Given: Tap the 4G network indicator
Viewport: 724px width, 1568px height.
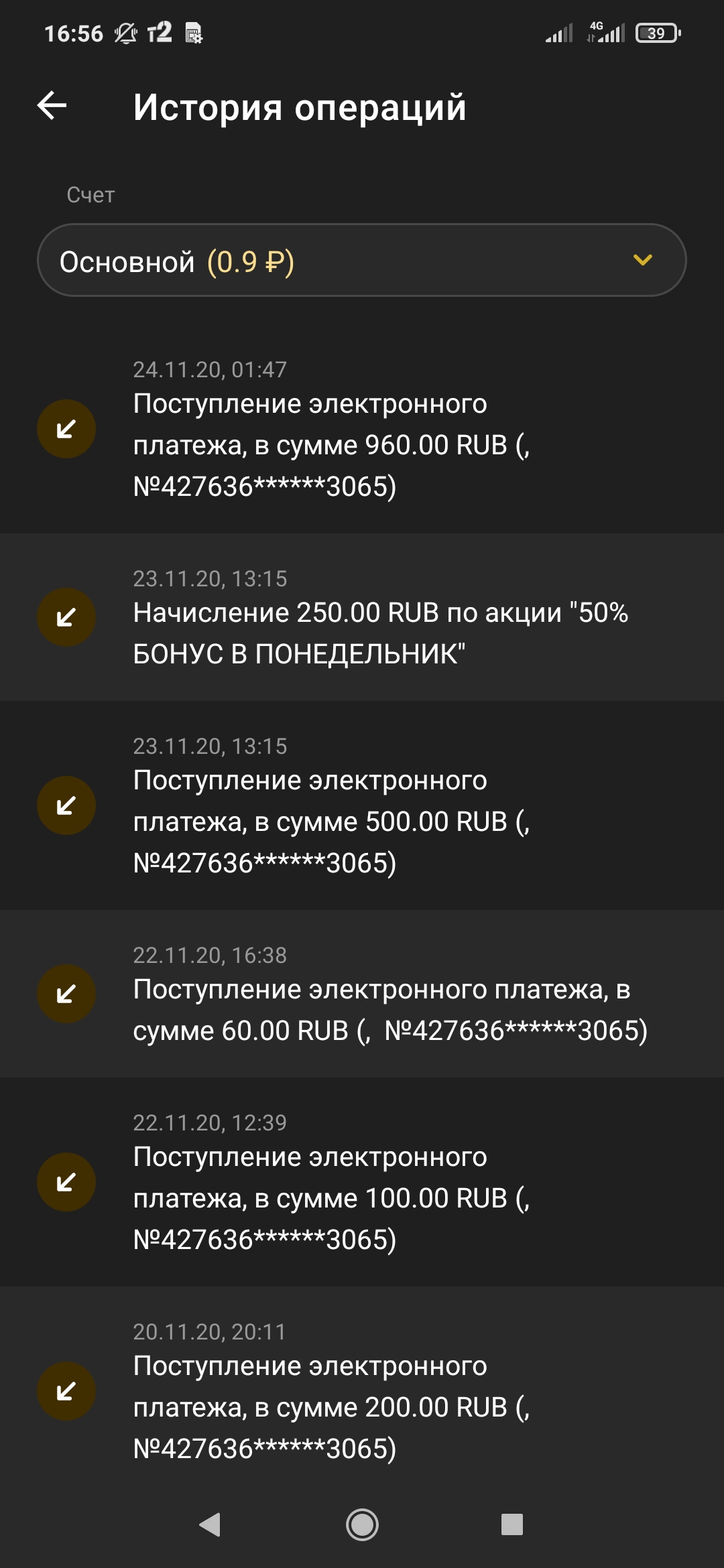Looking at the screenshot, I should 597,27.
